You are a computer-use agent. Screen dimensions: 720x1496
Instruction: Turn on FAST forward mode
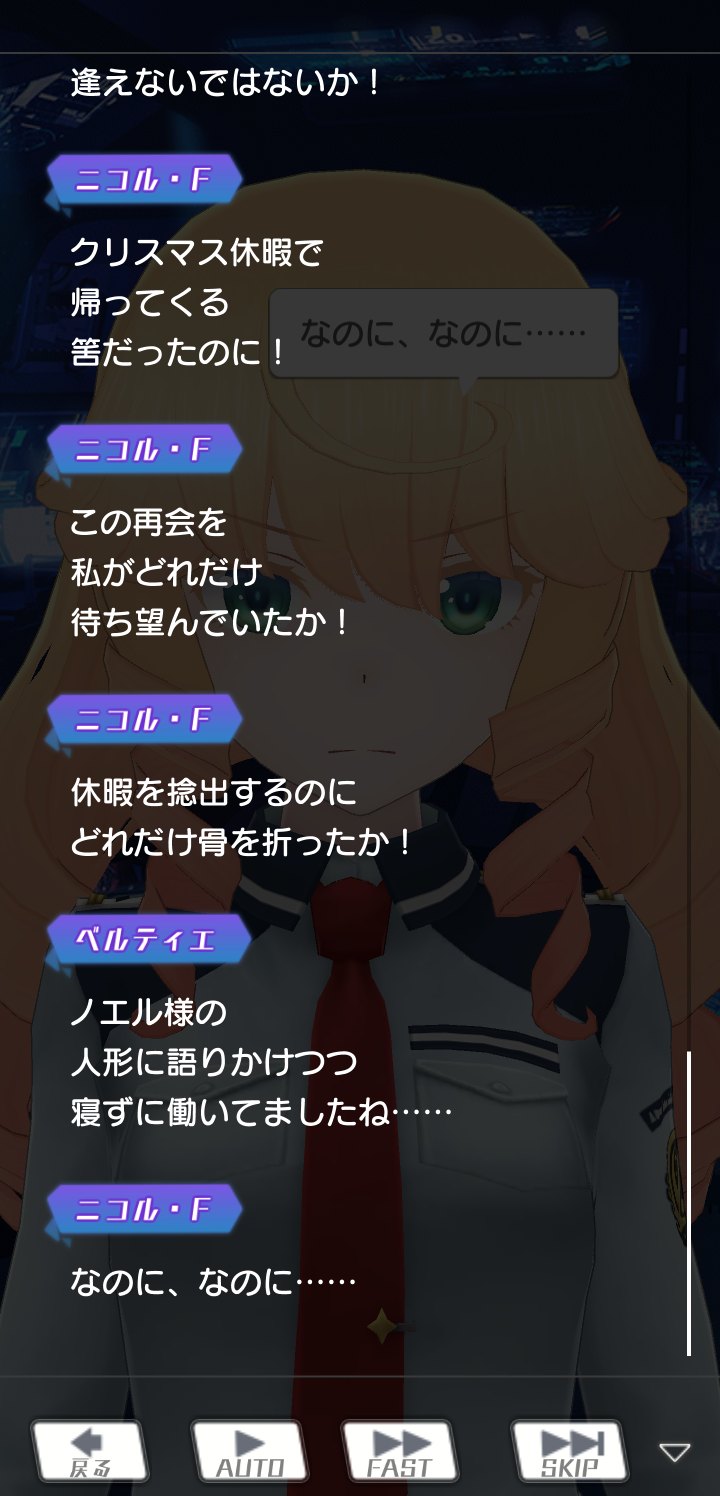pos(400,1451)
